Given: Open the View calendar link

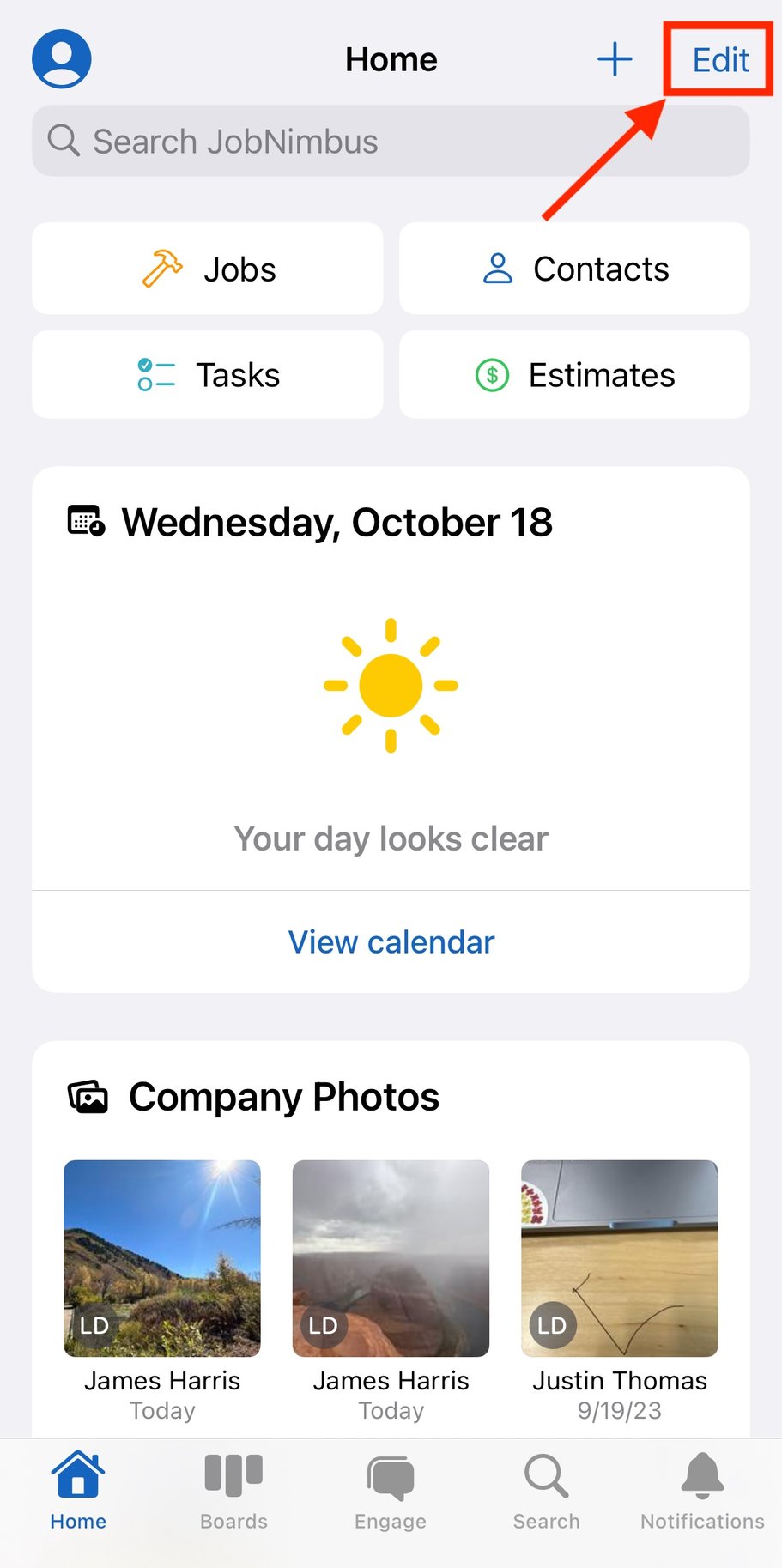Looking at the screenshot, I should [x=391, y=941].
